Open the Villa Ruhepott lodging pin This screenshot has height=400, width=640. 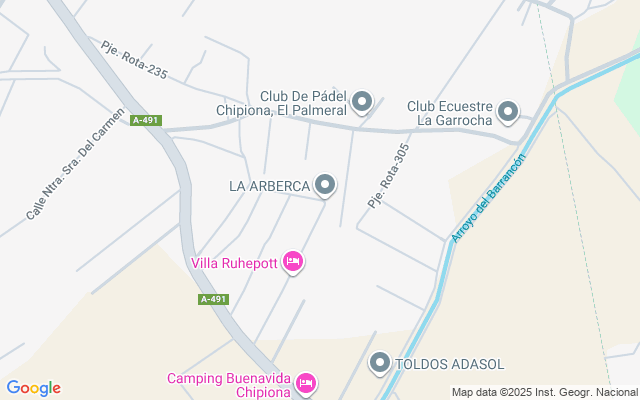click(x=293, y=262)
